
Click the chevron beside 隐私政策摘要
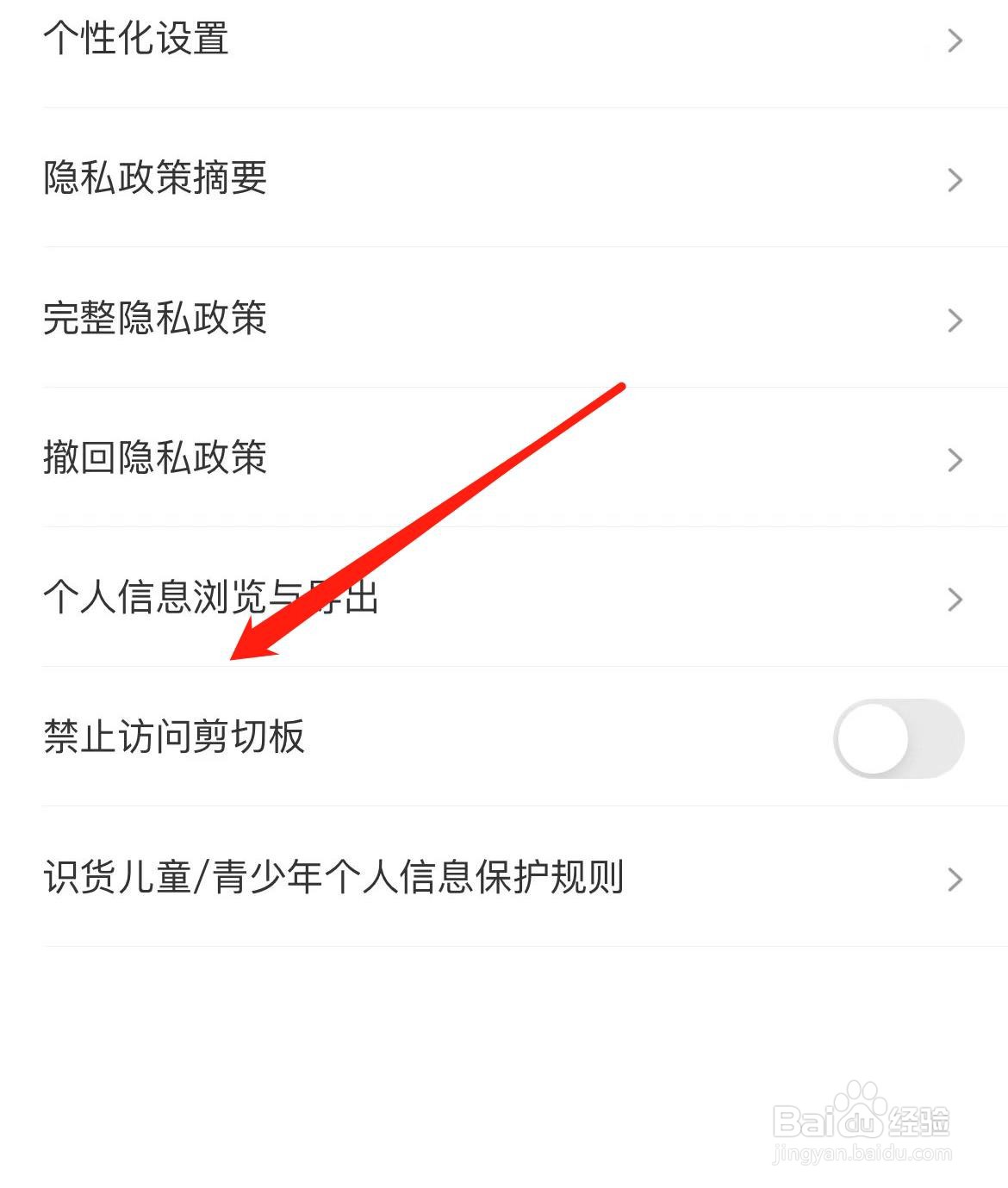(x=953, y=179)
